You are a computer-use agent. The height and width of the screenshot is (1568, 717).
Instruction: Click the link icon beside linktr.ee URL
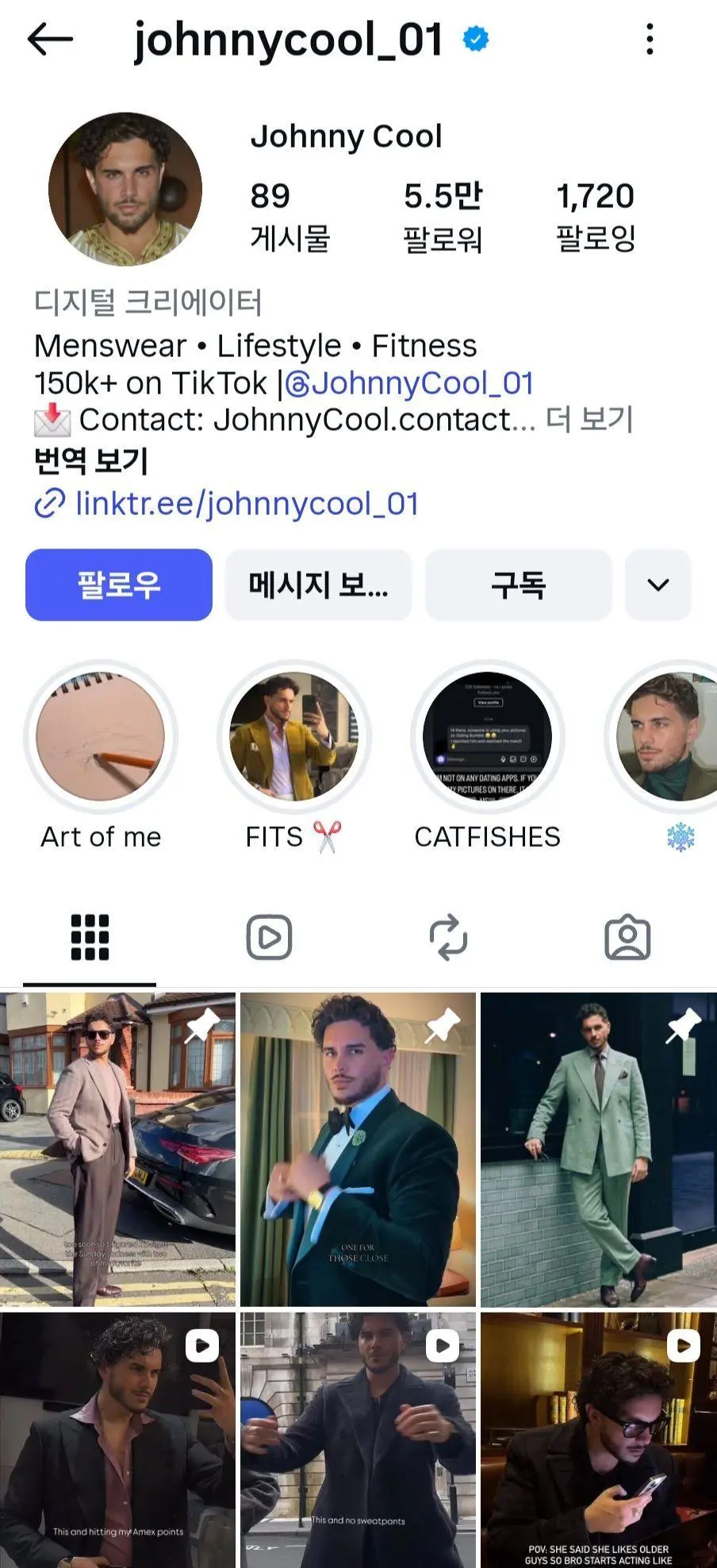48,502
